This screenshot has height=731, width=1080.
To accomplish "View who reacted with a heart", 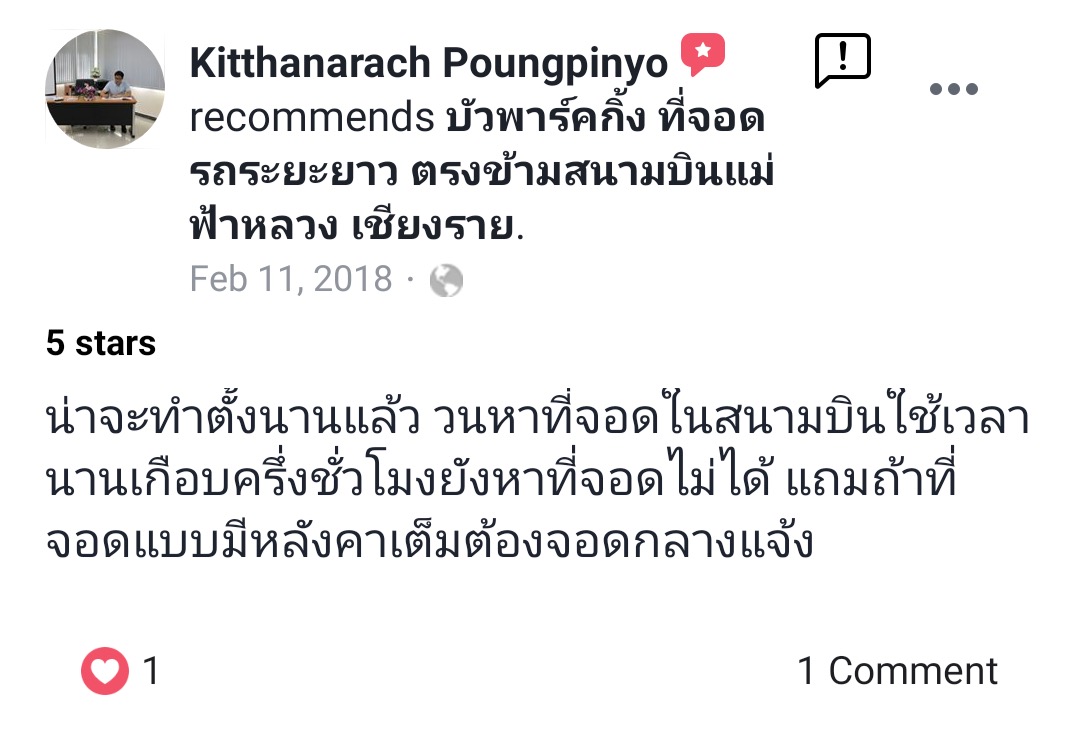I will pos(119,670).
